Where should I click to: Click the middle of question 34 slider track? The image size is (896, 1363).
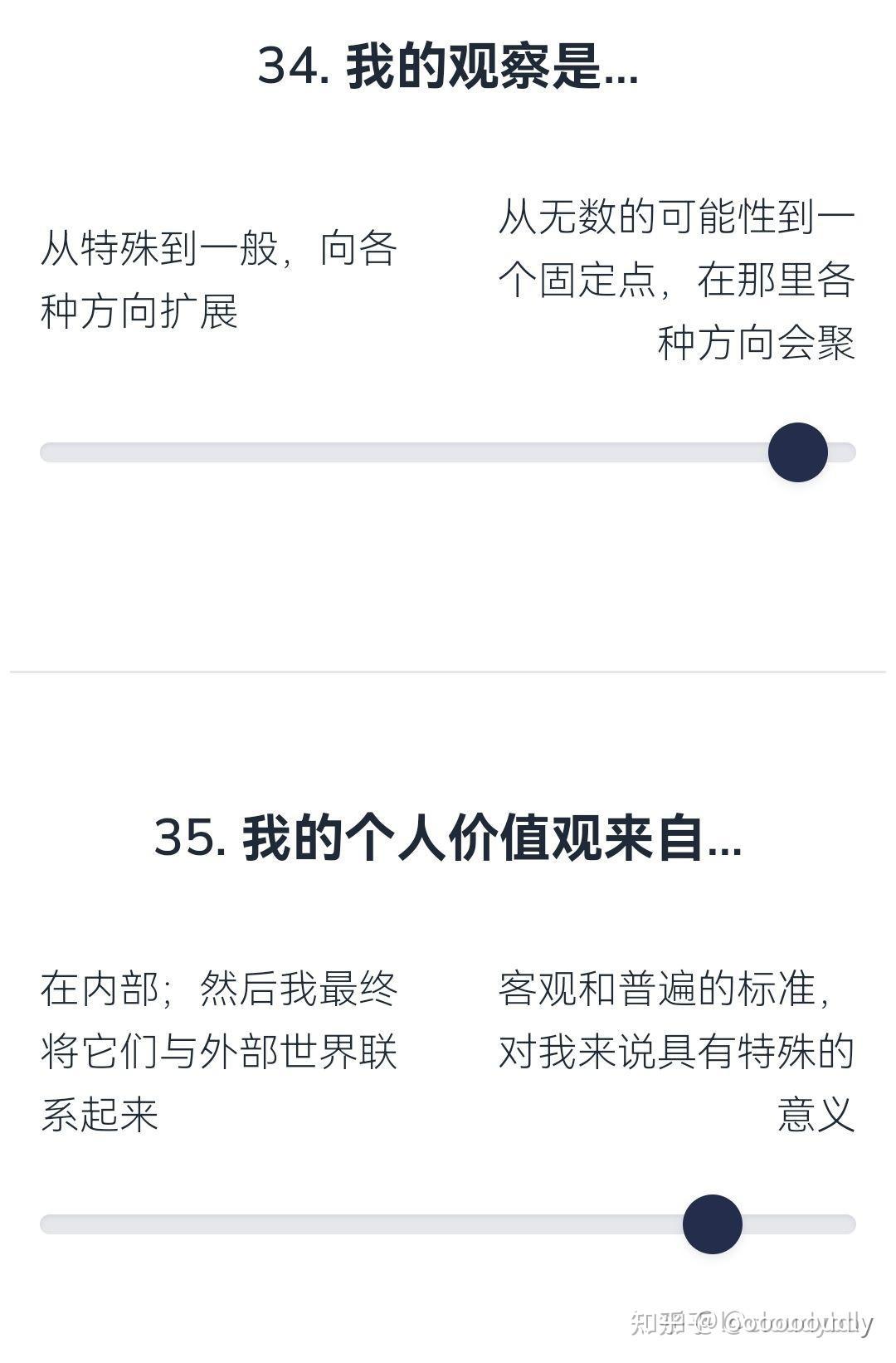(448, 451)
